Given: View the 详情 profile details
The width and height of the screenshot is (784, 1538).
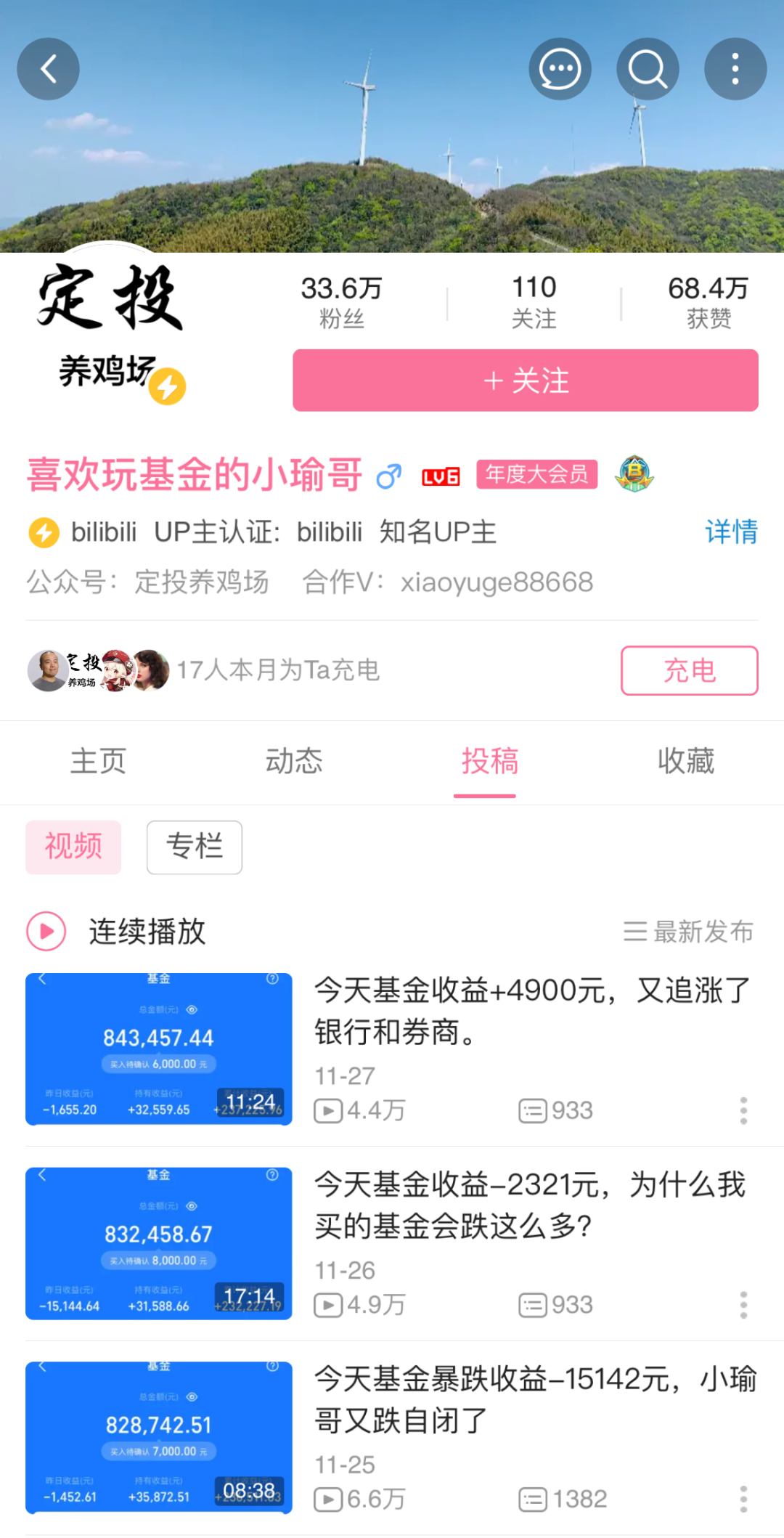Looking at the screenshot, I should (x=731, y=532).
